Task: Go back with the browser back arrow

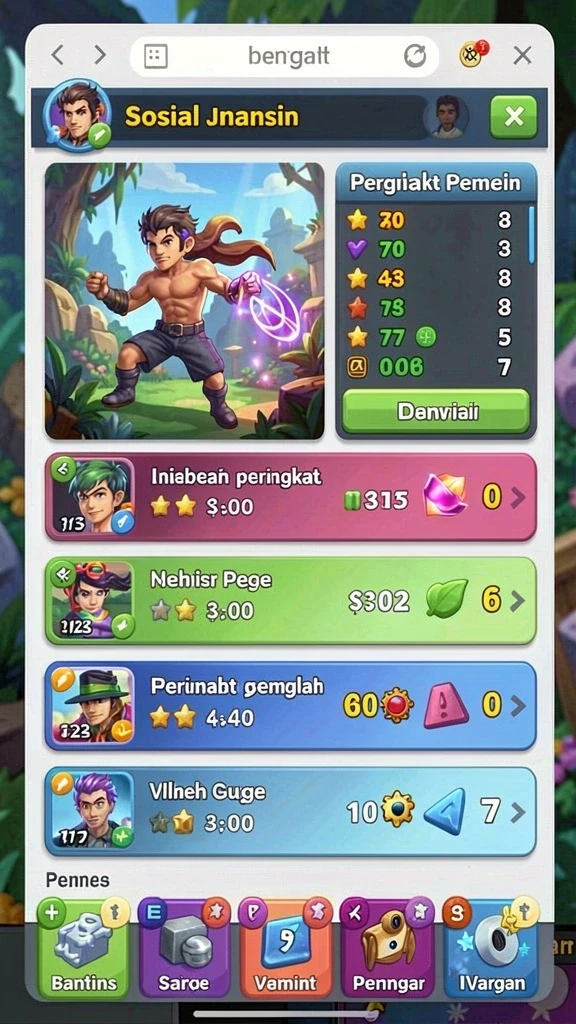Action: tap(57, 56)
